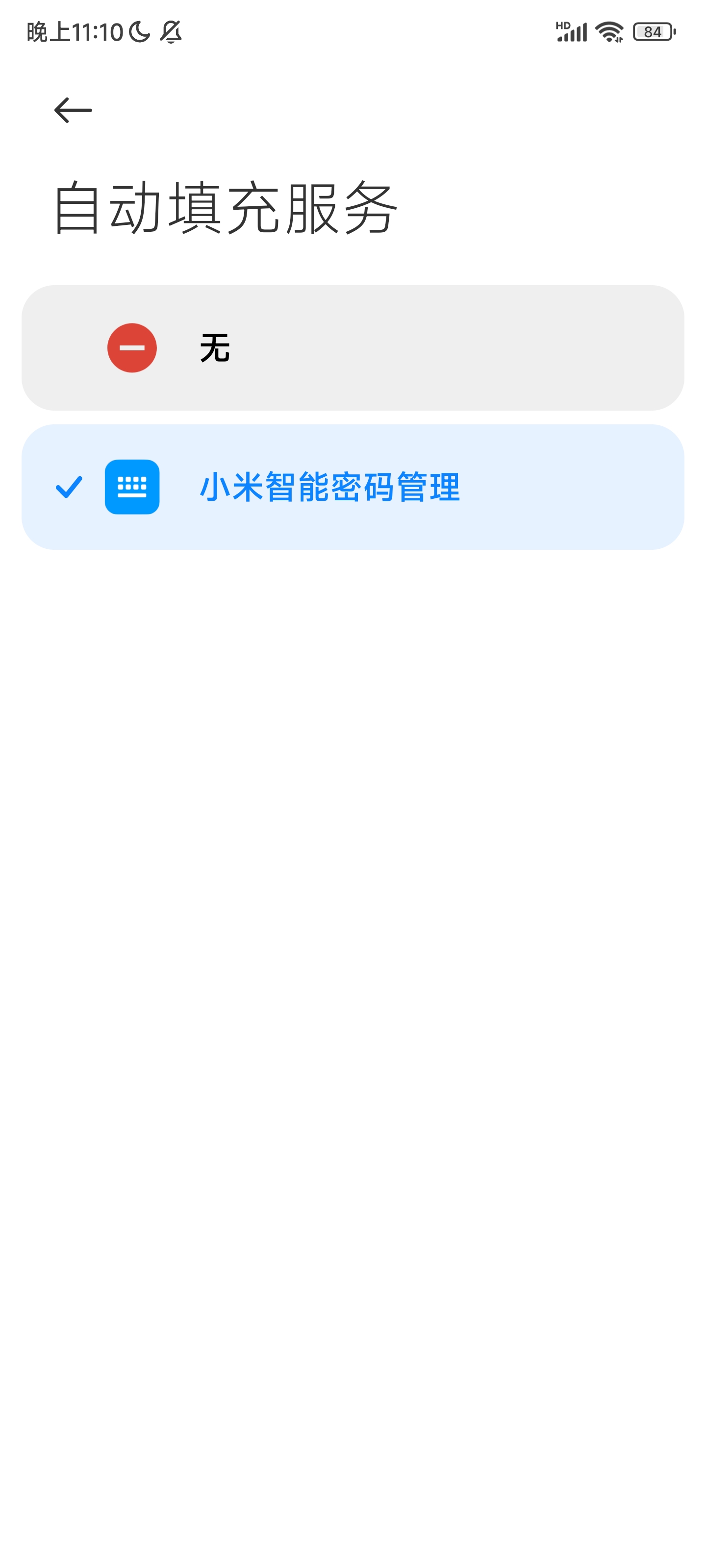Select 无 to disable autofill service
706x1568 pixels.
pyautogui.click(x=353, y=347)
